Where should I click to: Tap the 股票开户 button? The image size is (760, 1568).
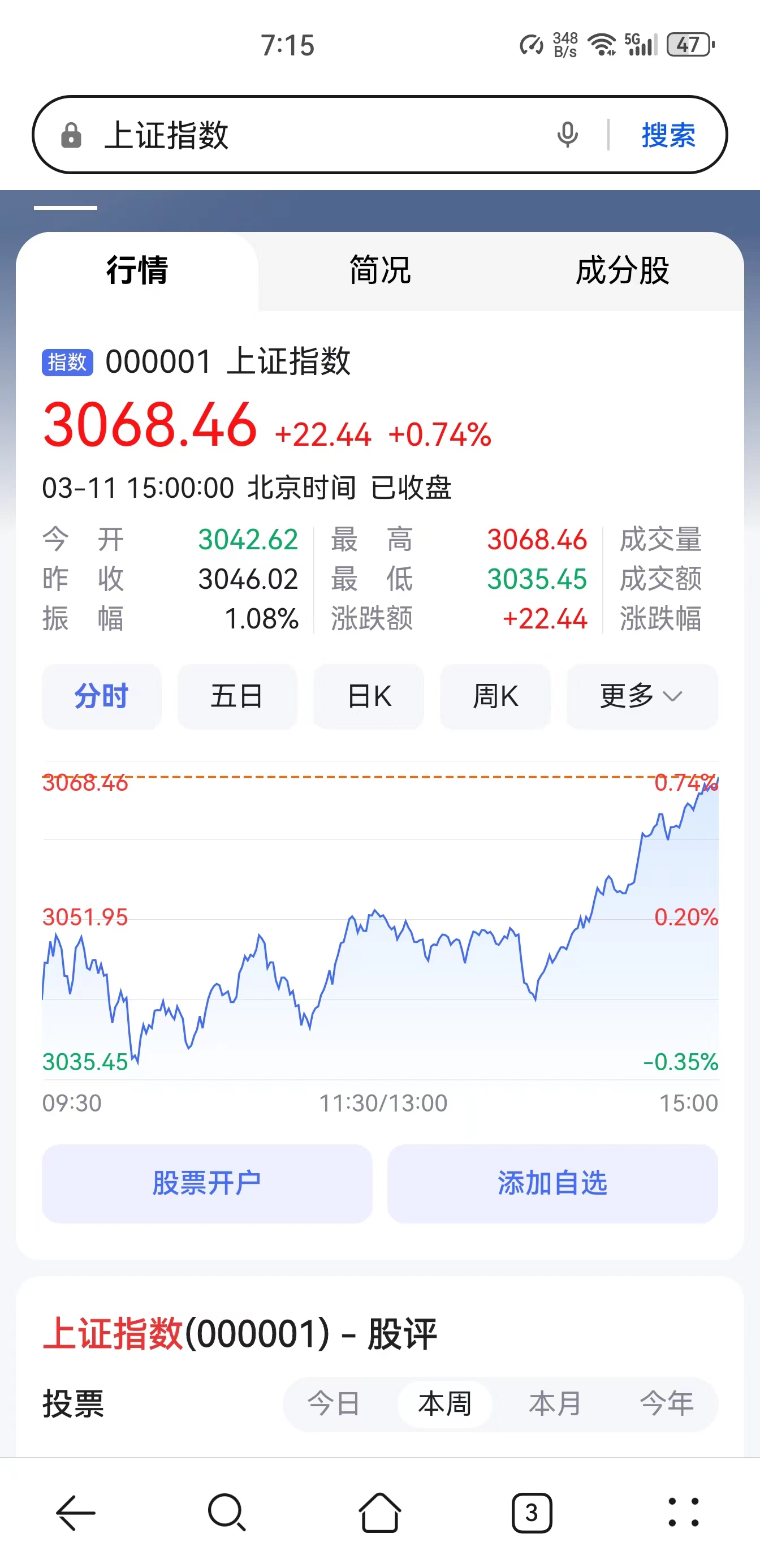click(207, 1183)
